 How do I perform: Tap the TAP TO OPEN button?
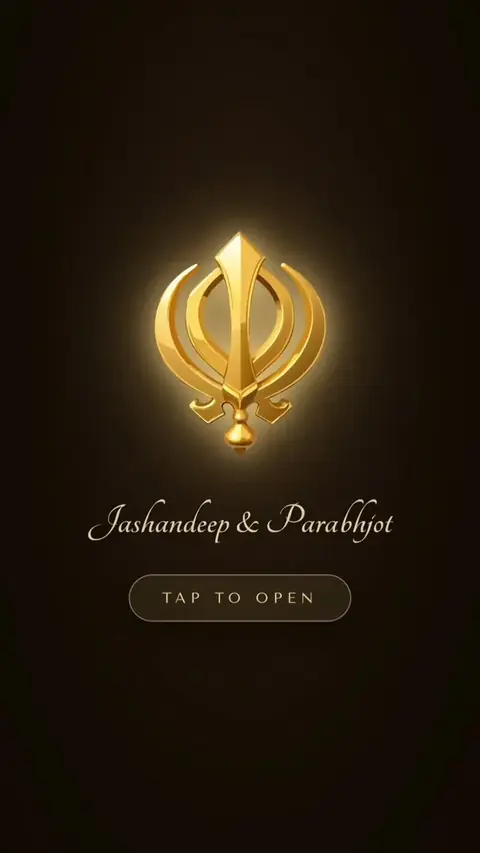point(240,598)
